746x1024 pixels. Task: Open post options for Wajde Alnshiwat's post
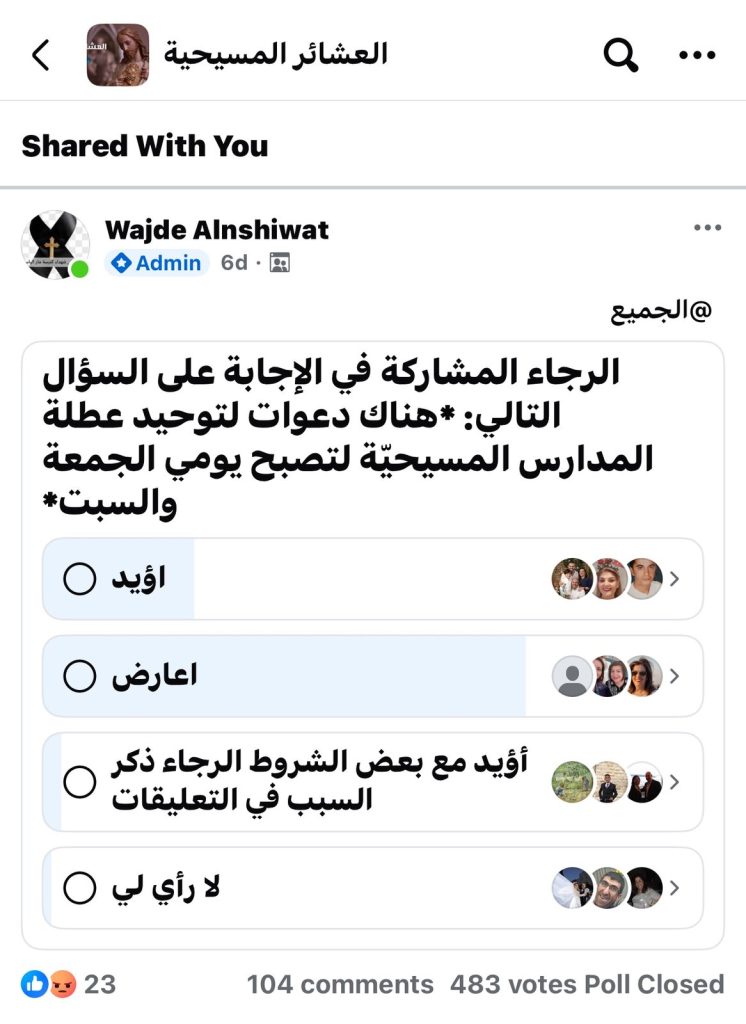click(707, 228)
